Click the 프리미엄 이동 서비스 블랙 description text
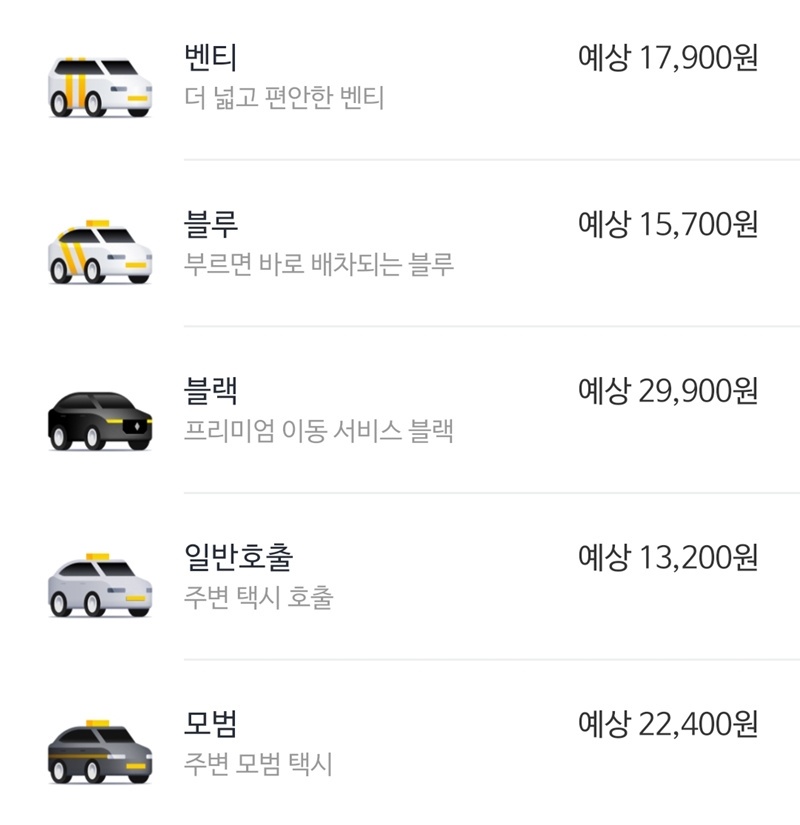The image size is (800, 825). point(320,432)
